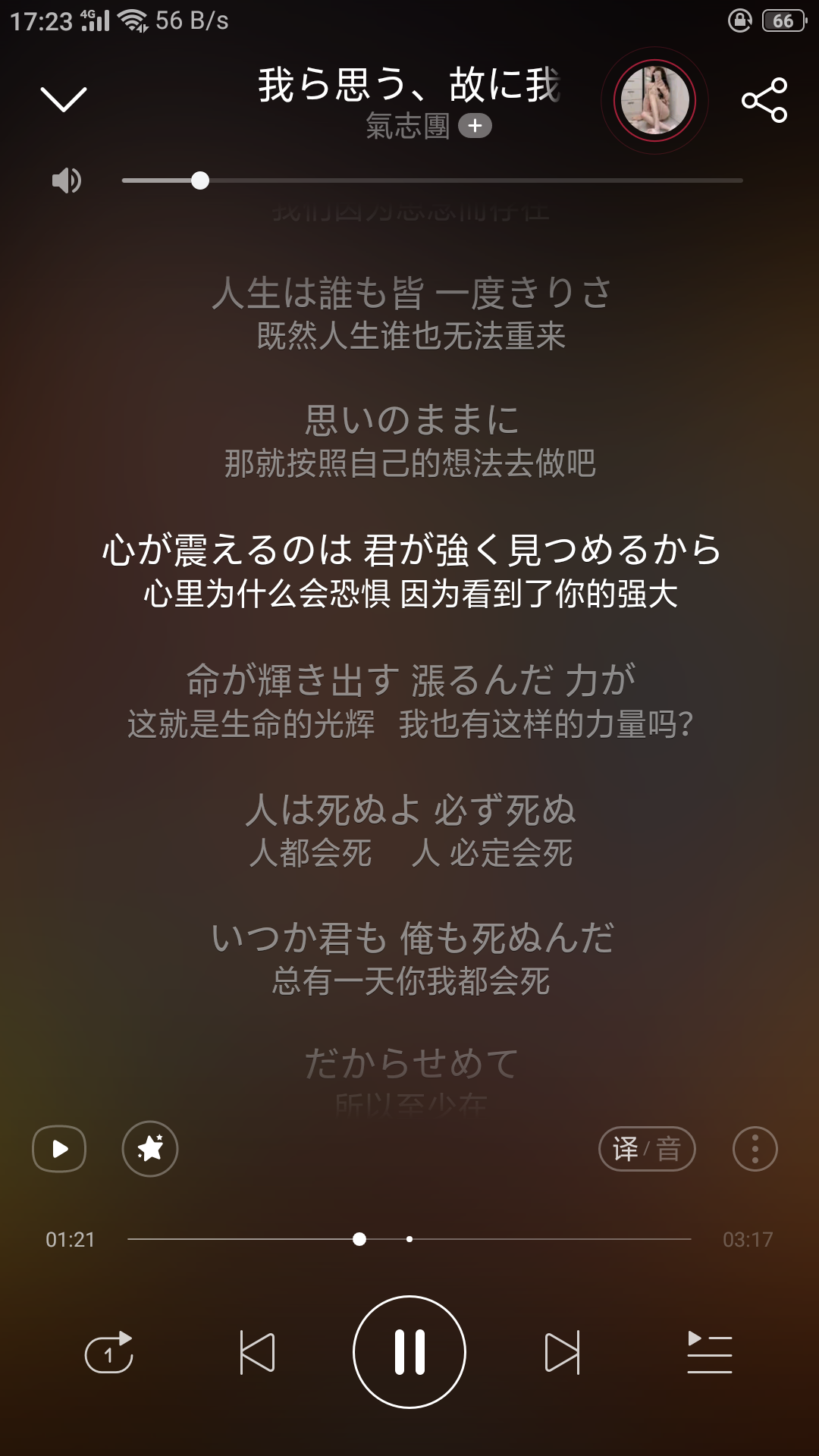Image resolution: width=819 pixels, height=1456 pixels.
Task: Tap the circular album cover art
Action: 654,101
